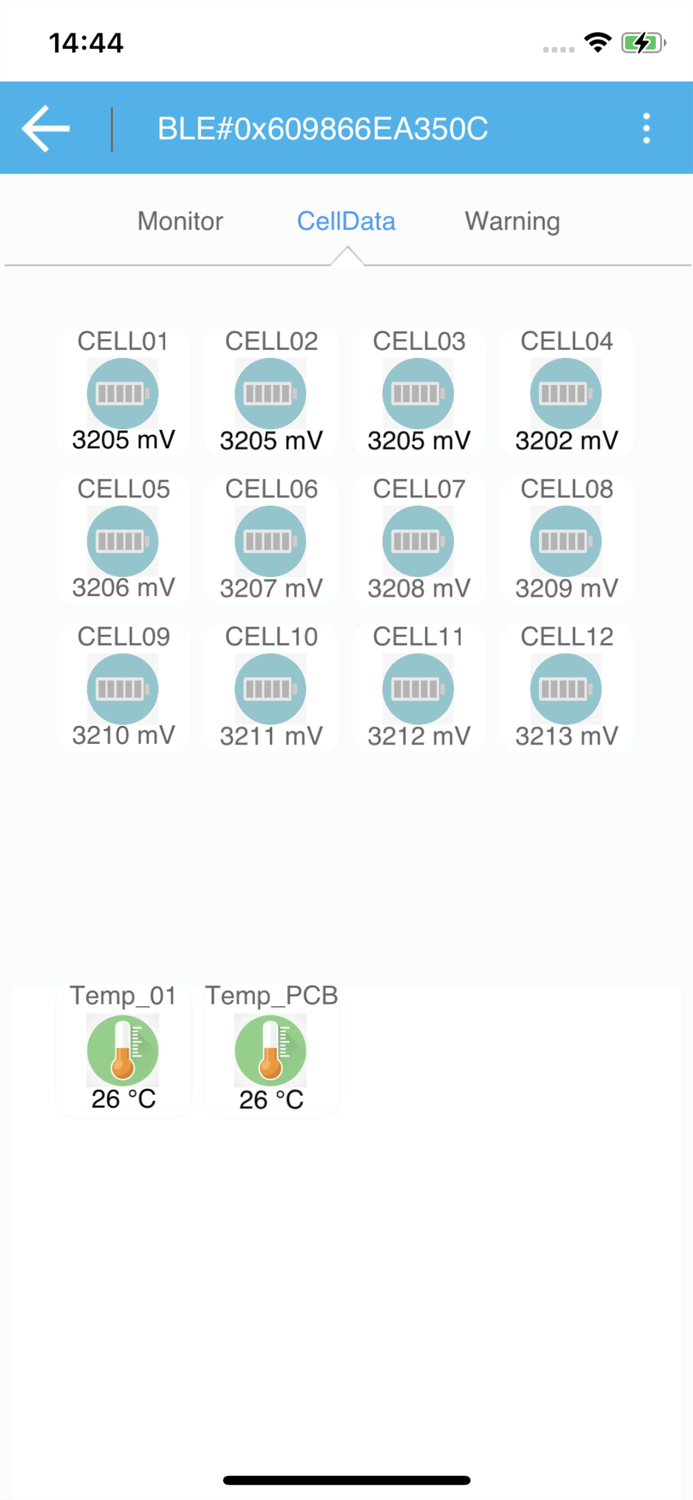Switch to the Monitor tab
The width and height of the screenshot is (693, 1500).
(x=180, y=221)
